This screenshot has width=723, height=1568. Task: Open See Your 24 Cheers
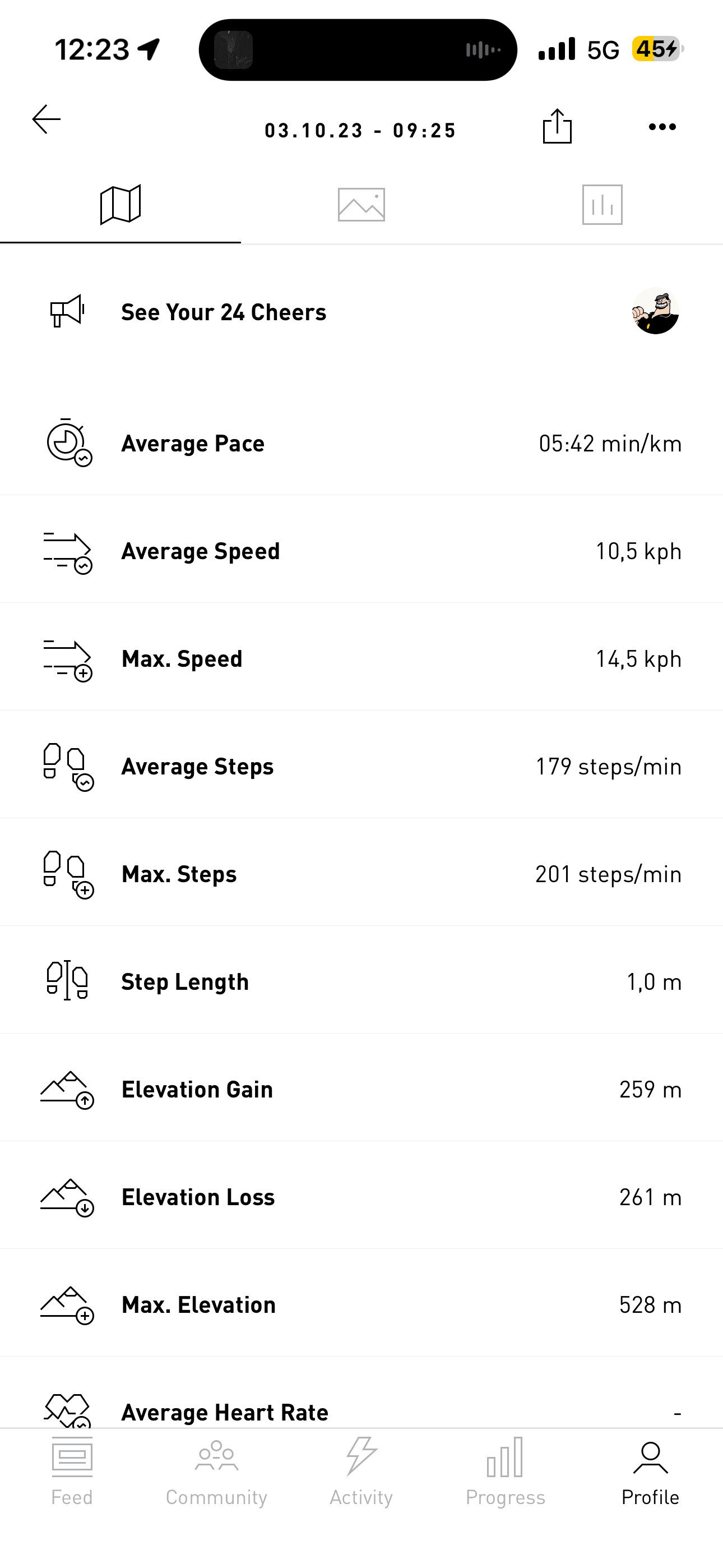(224, 312)
